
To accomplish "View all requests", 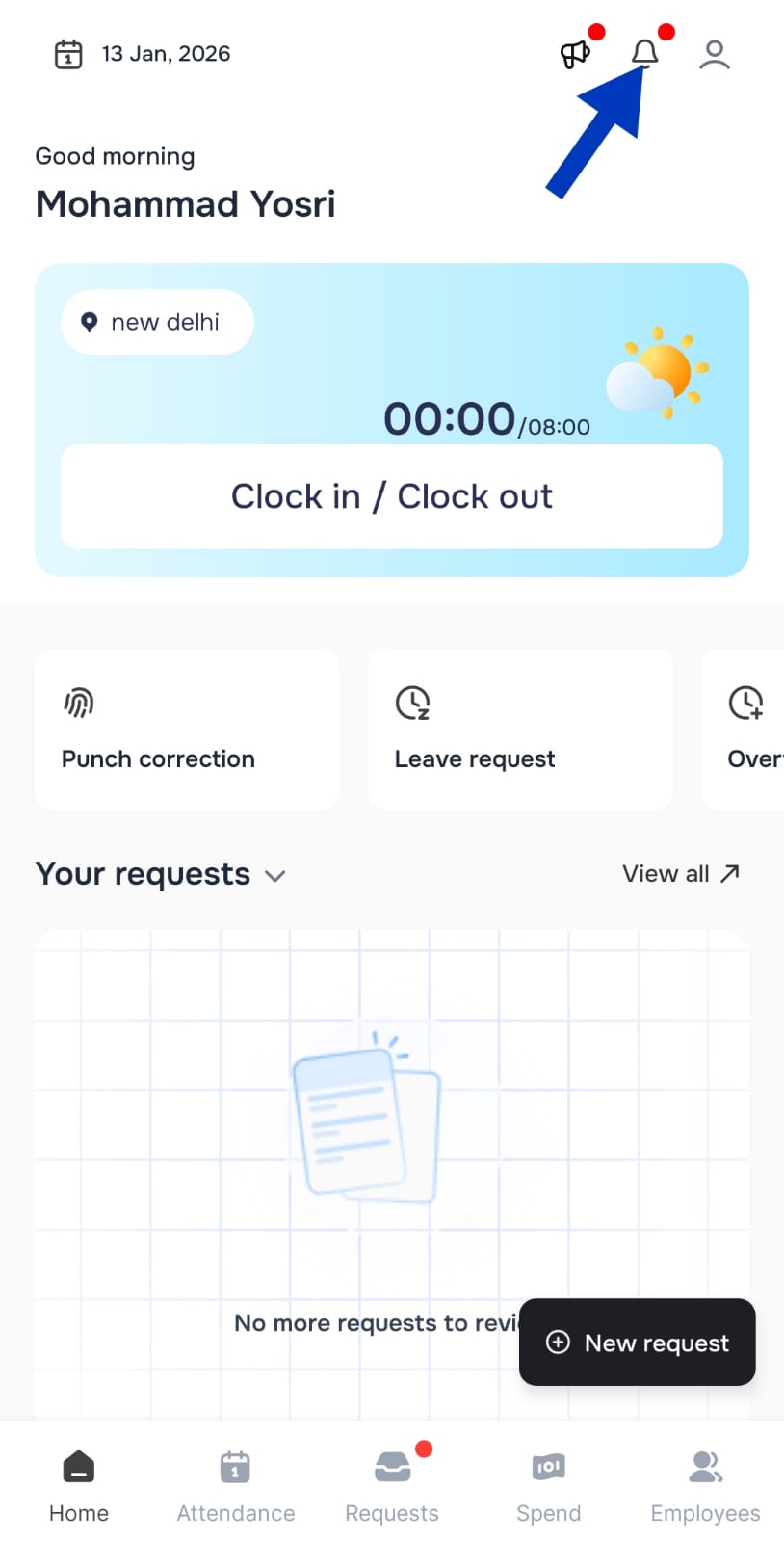I will tap(680, 874).
